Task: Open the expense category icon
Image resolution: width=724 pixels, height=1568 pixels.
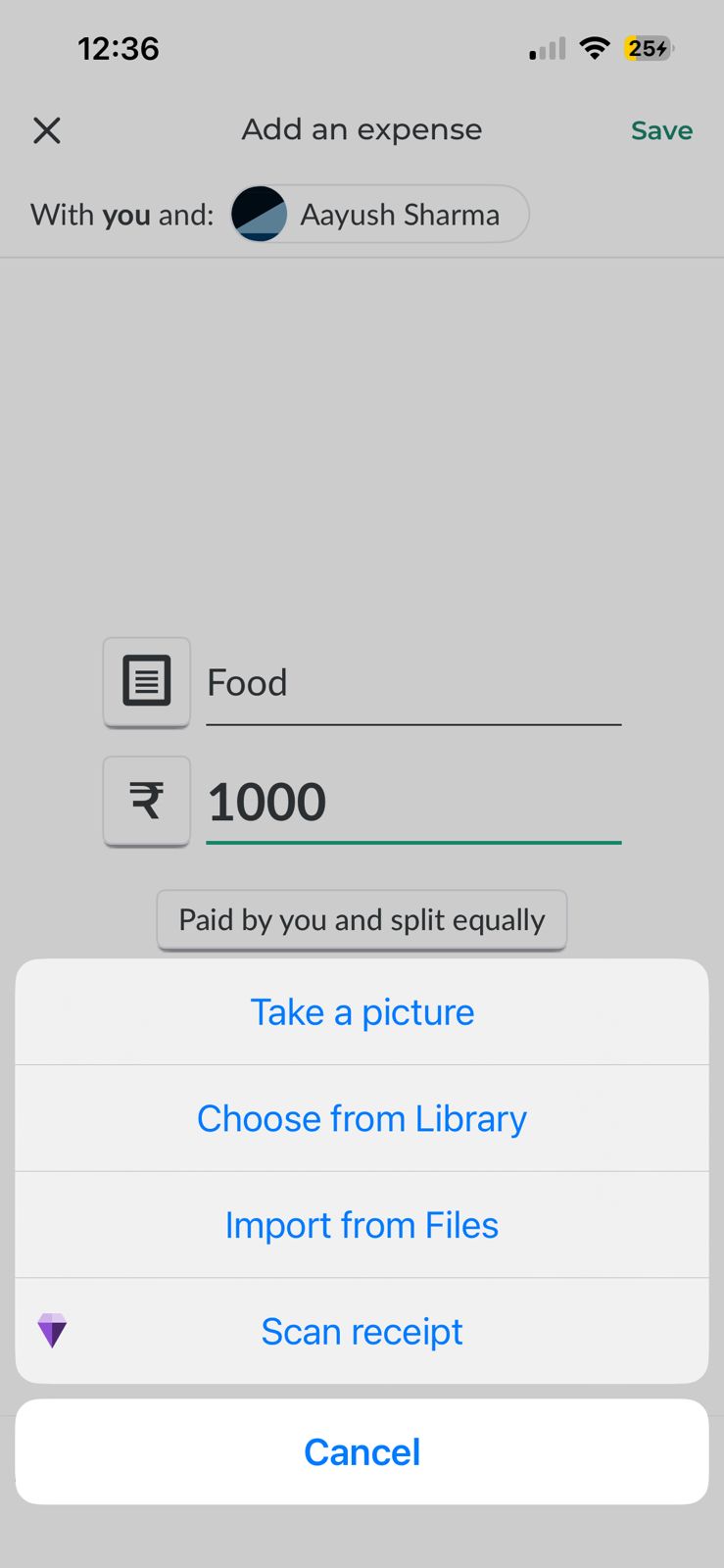Action: (147, 682)
